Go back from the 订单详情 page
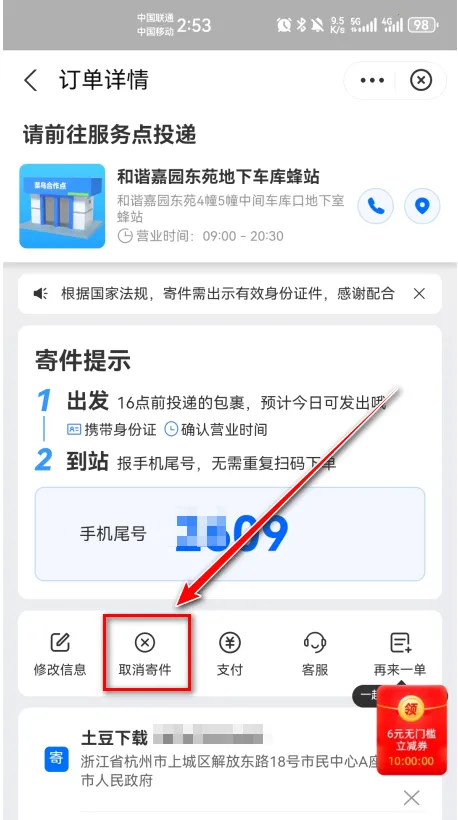The width and height of the screenshot is (458, 820). [x=31, y=81]
